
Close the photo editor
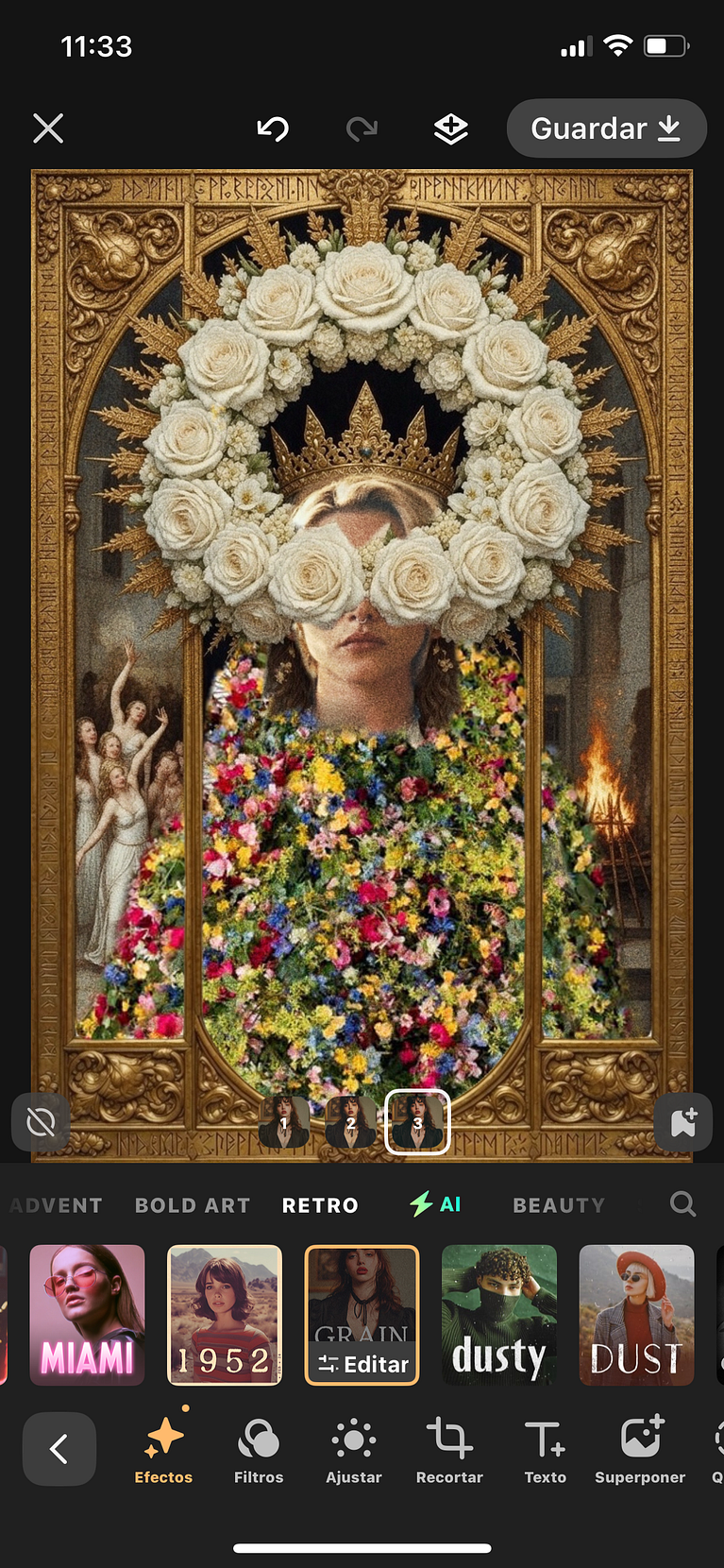click(x=48, y=128)
